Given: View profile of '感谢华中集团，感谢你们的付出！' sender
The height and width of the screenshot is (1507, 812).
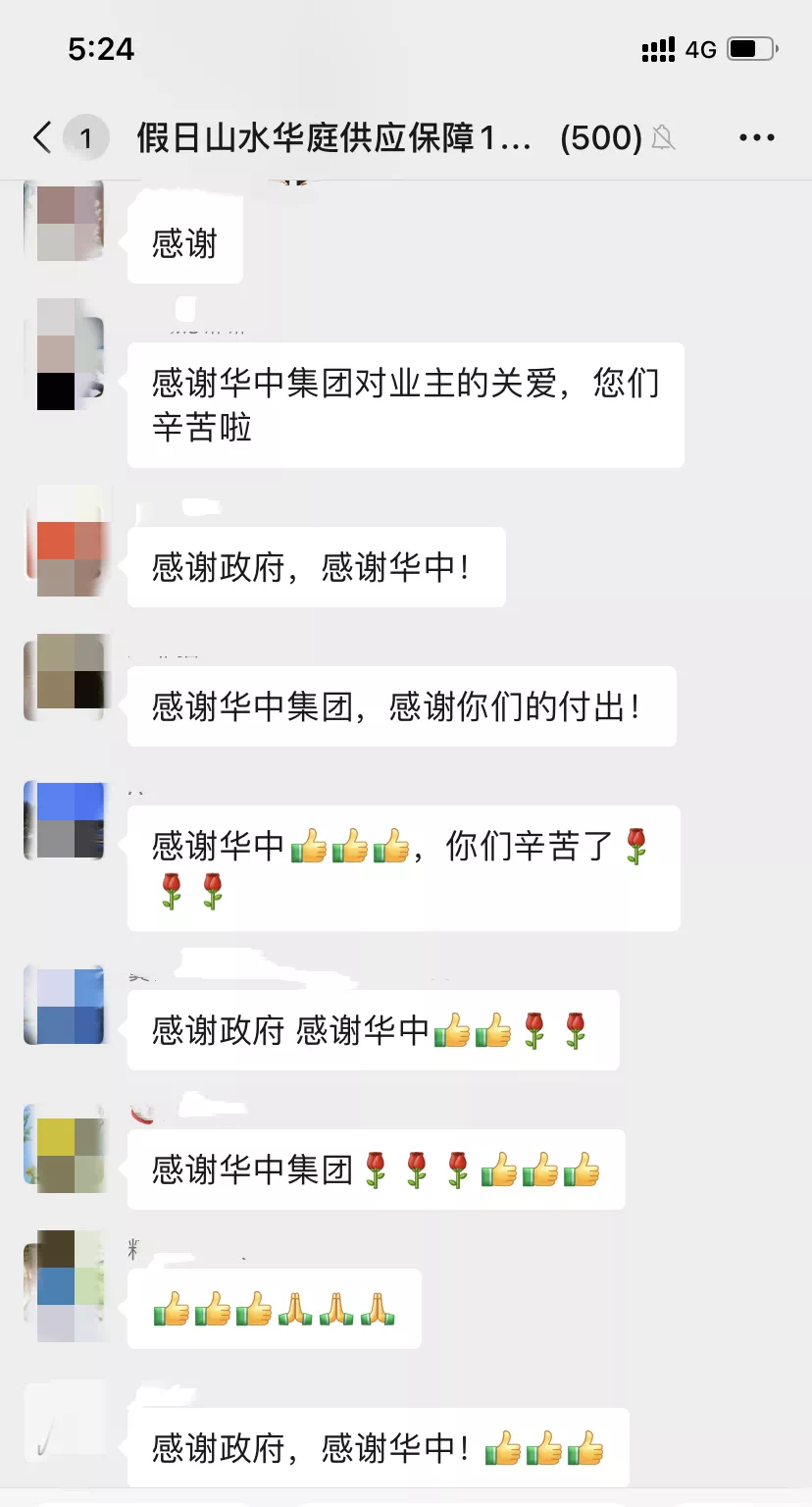Looking at the screenshot, I should point(65,679).
